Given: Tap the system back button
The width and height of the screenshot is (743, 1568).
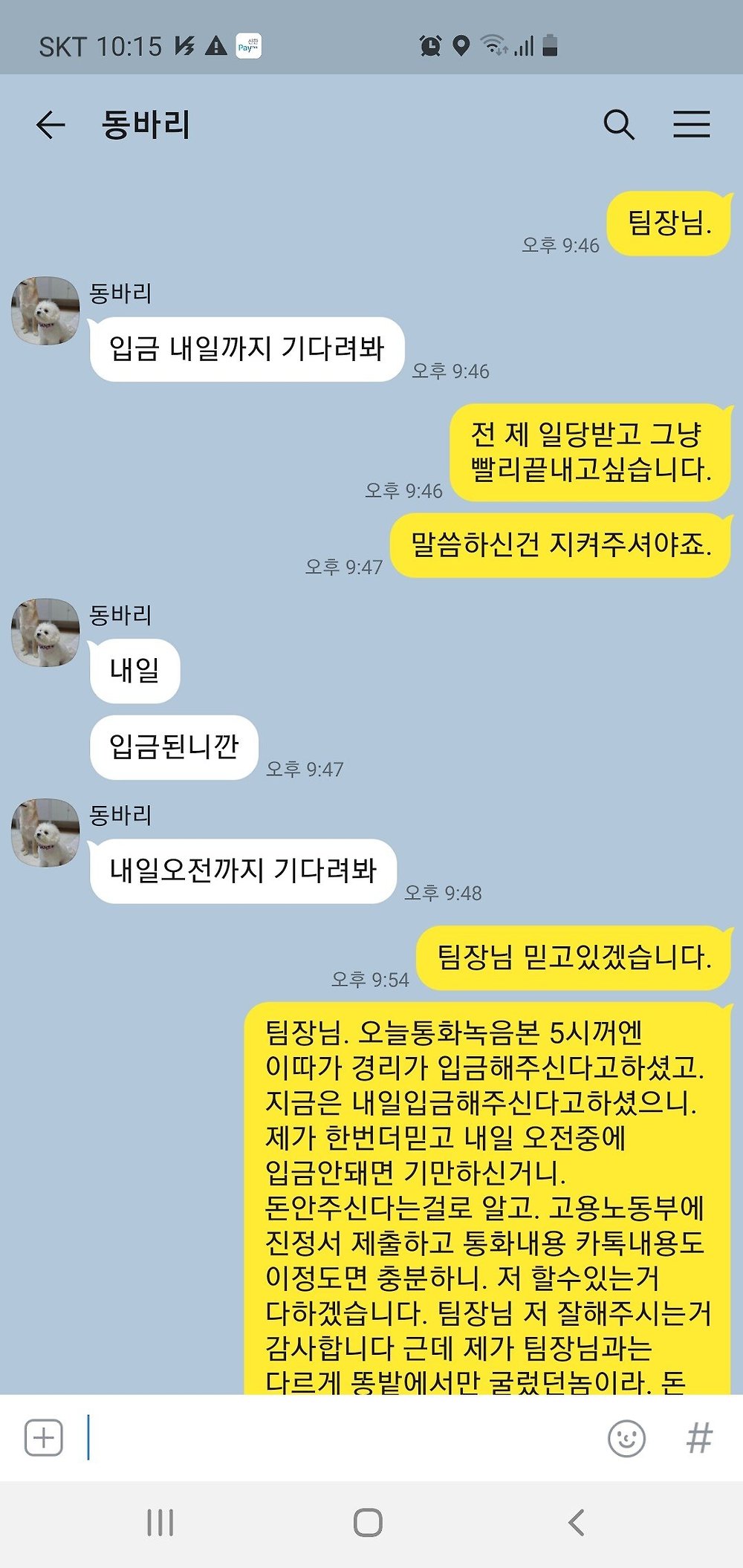Looking at the screenshot, I should coord(577,1523).
